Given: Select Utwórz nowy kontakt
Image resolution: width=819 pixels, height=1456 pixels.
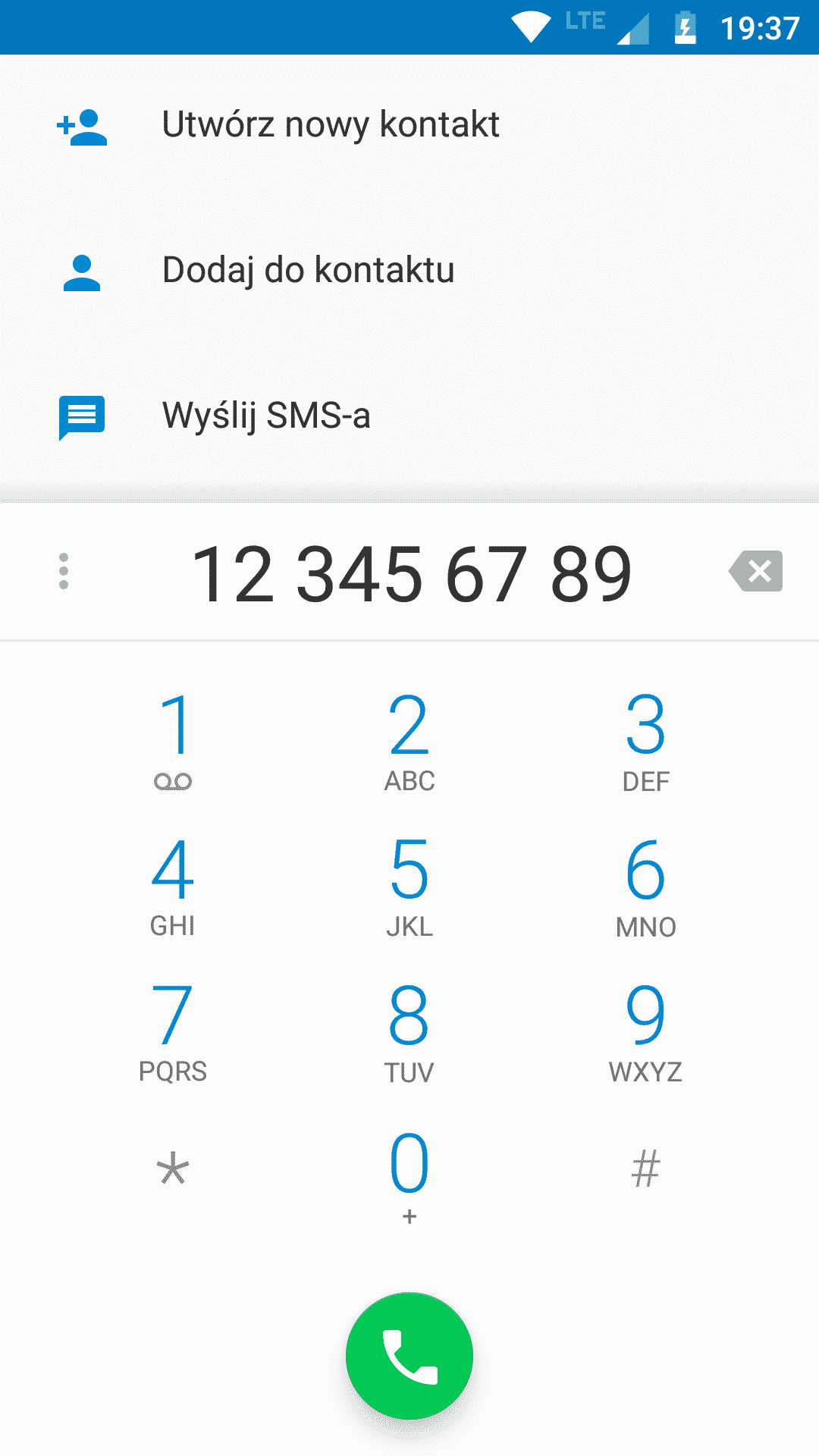Looking at the screenshot, I should 331,125.
